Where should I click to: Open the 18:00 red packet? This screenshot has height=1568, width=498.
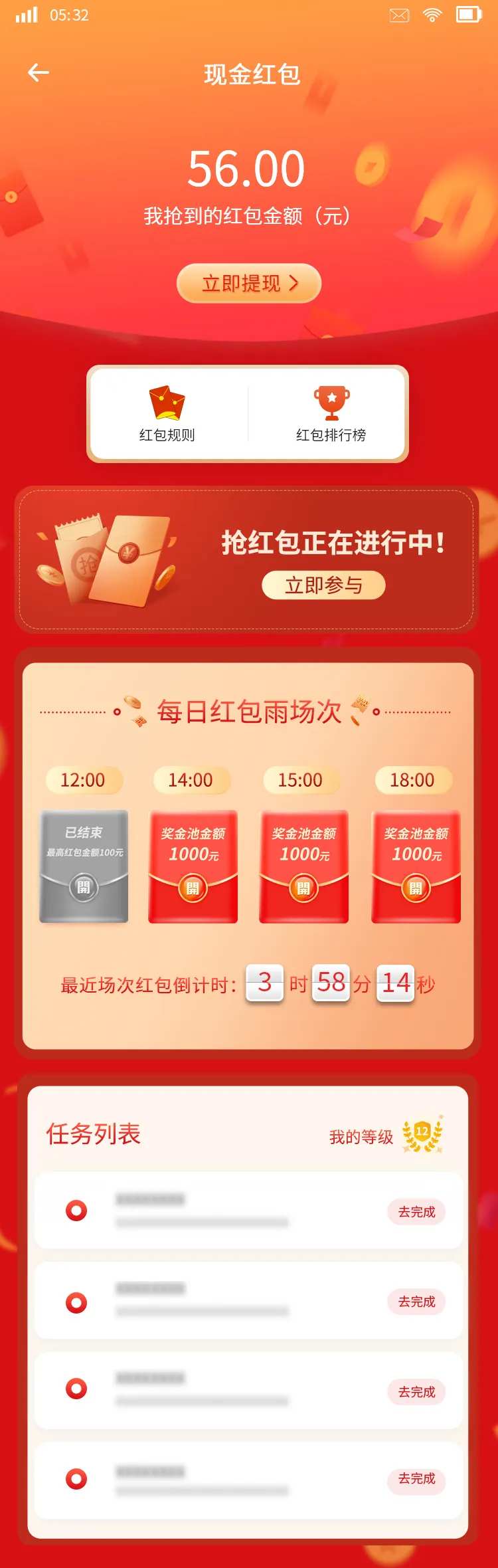416,866
